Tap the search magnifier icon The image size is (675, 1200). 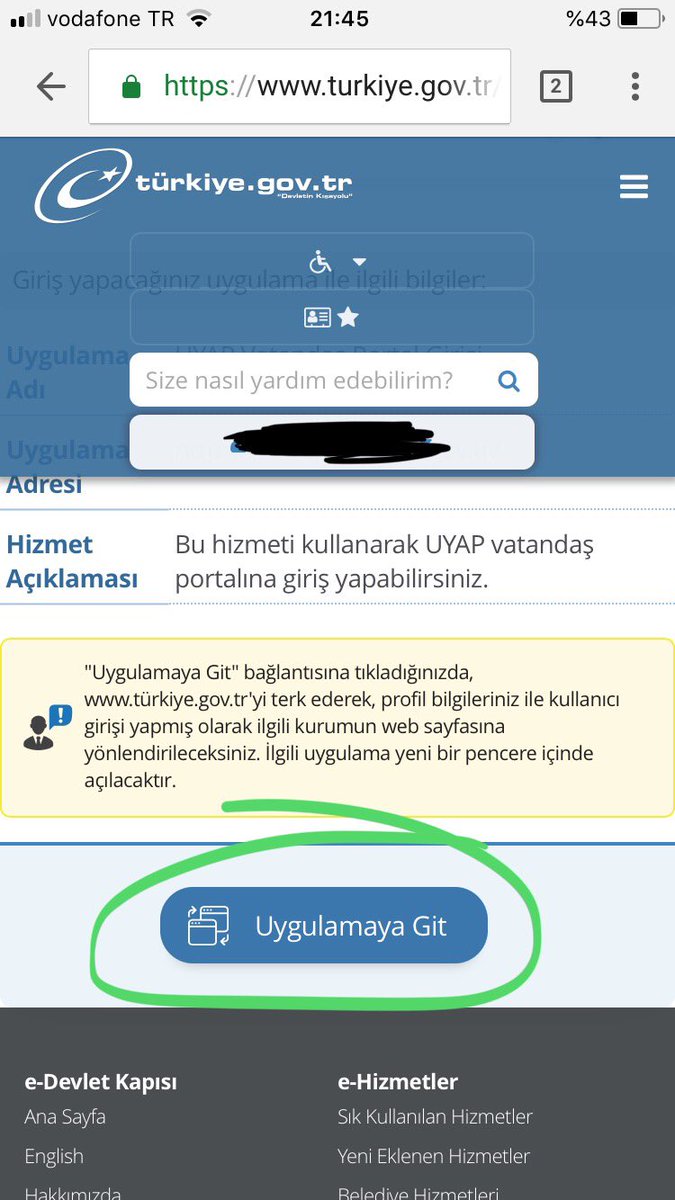(x=508, y=380)
